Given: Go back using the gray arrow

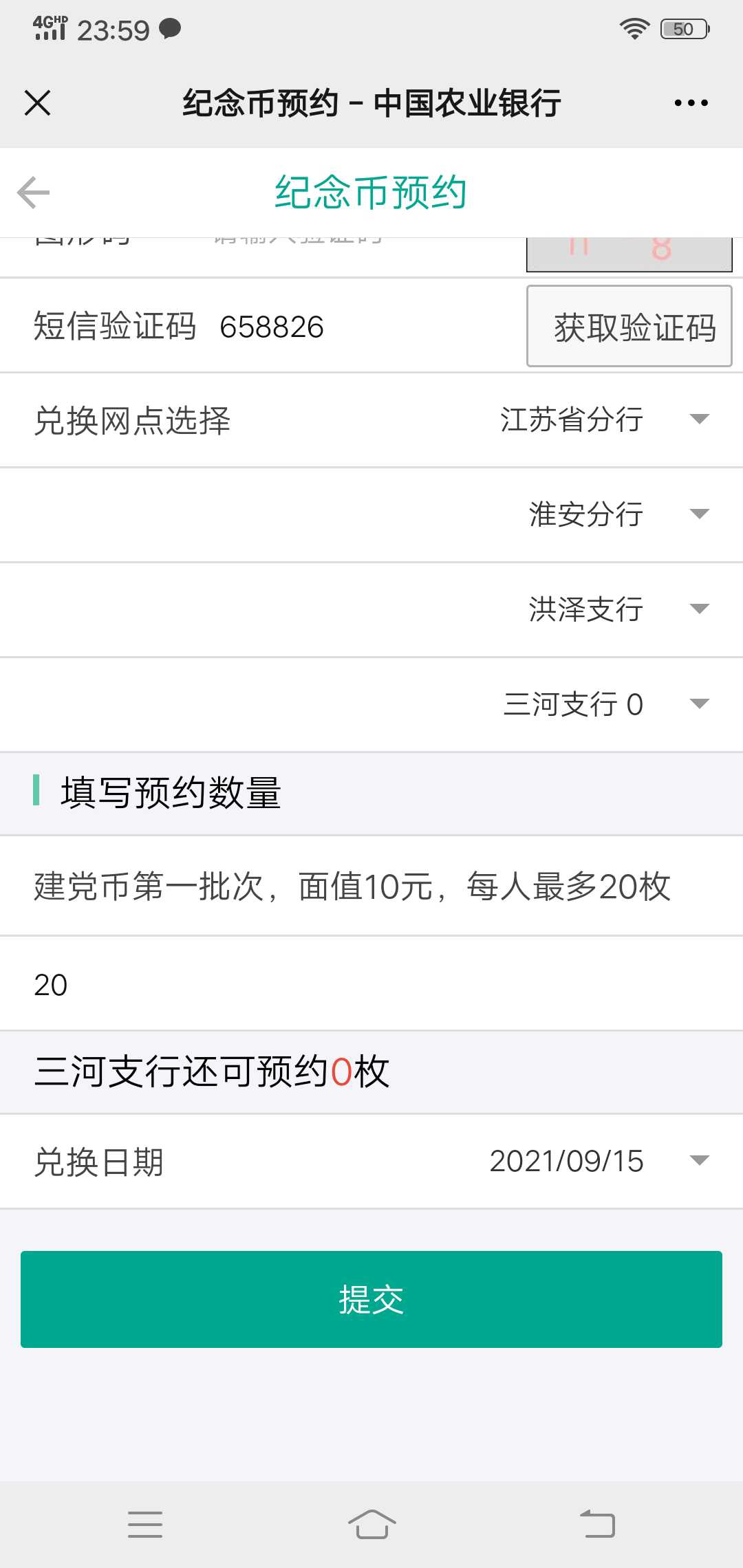Looking at the screenshot, I should pos(33,192).
